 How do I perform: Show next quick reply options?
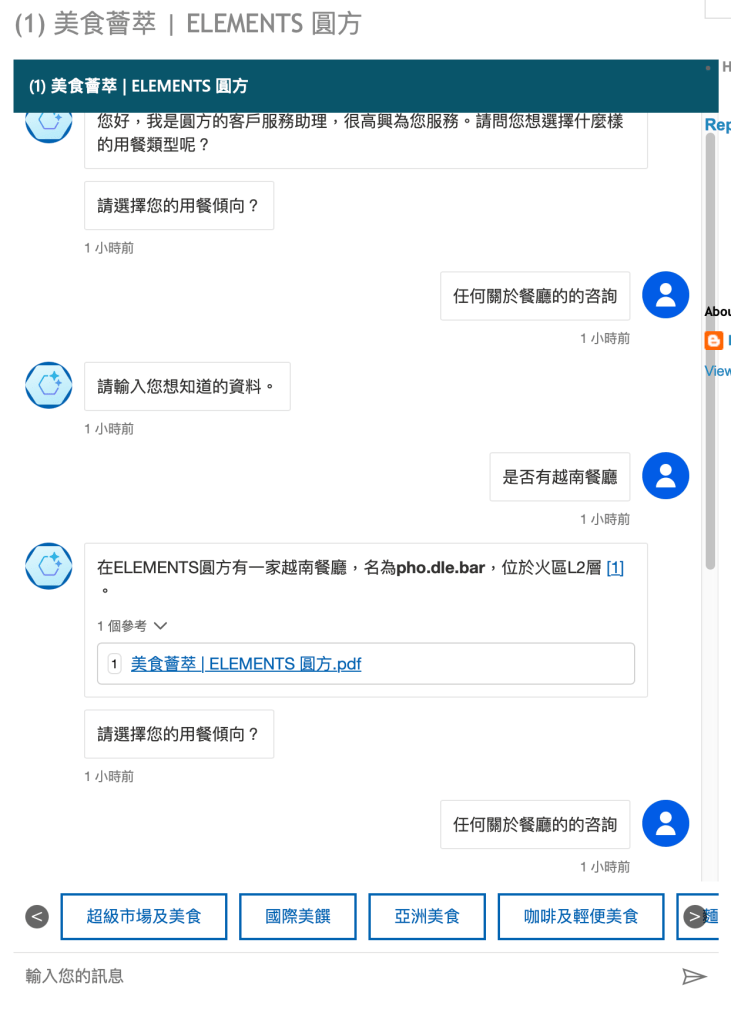point(695,916)
